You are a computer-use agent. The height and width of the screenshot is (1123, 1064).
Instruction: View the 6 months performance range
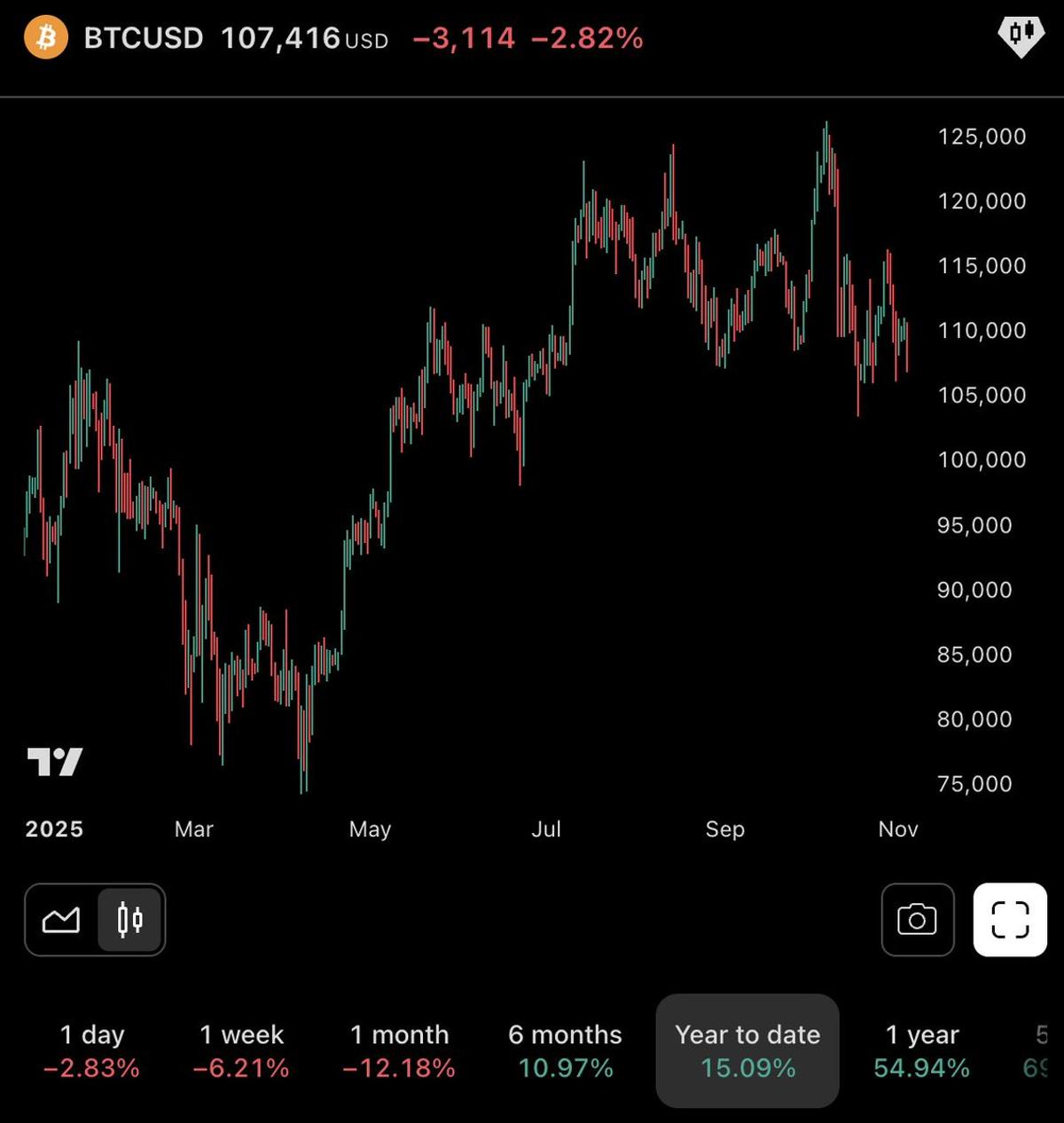(x=565, y=1051)
